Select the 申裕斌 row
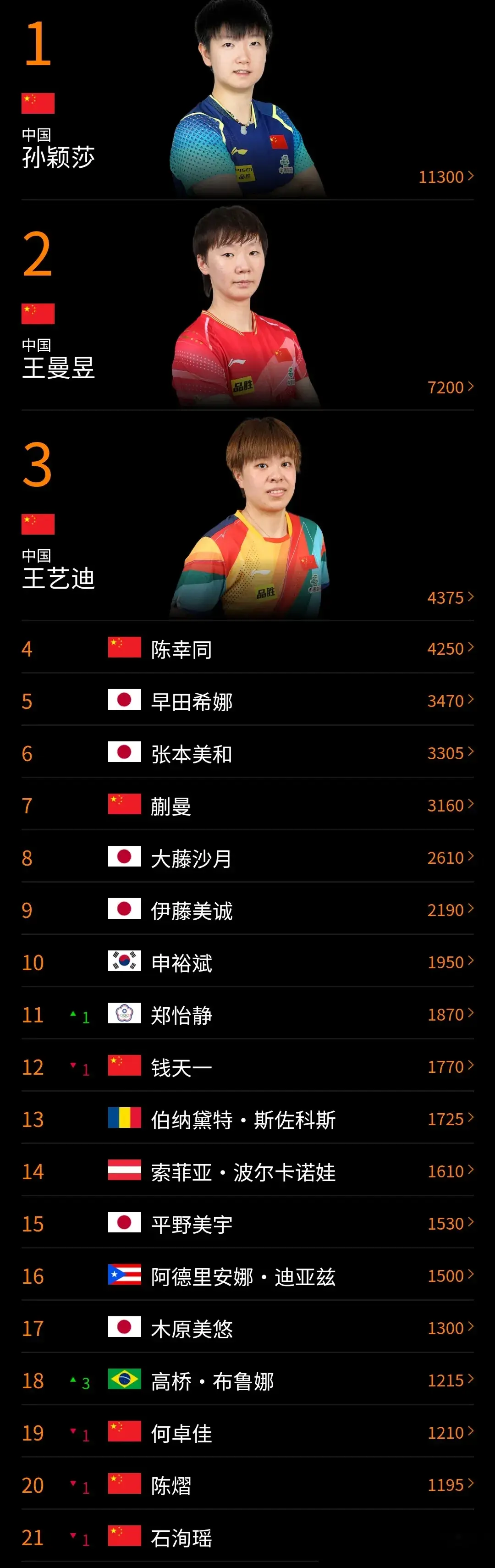The image size is (495, 1568). [247, 962]
